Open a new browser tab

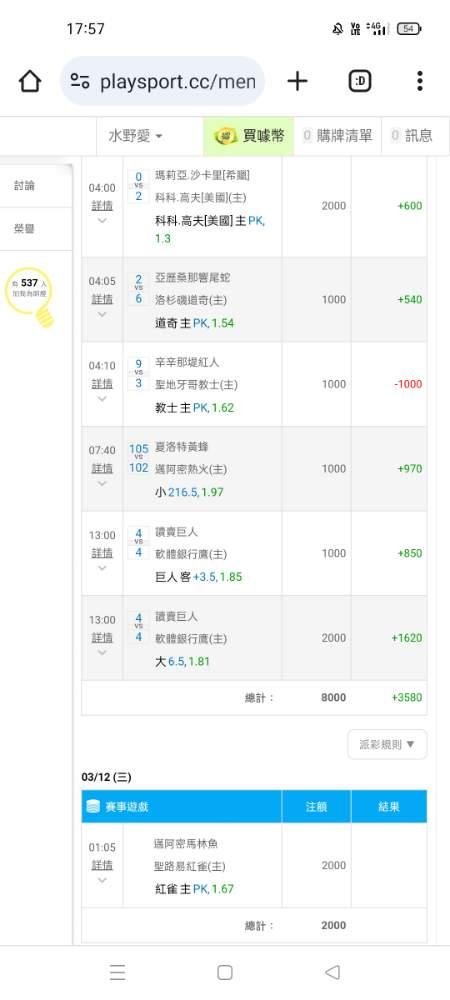(x=297, y=81)
